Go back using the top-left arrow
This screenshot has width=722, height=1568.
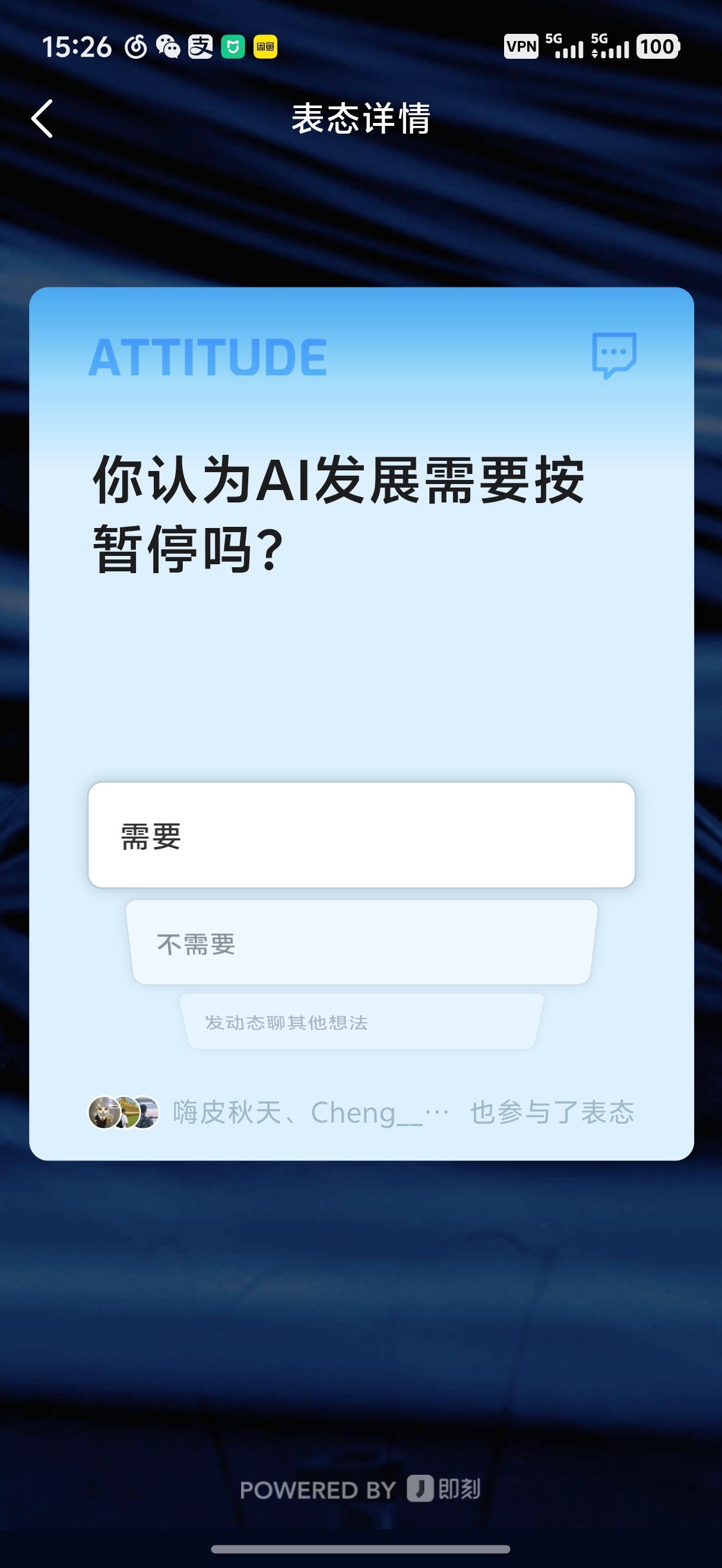43,119
